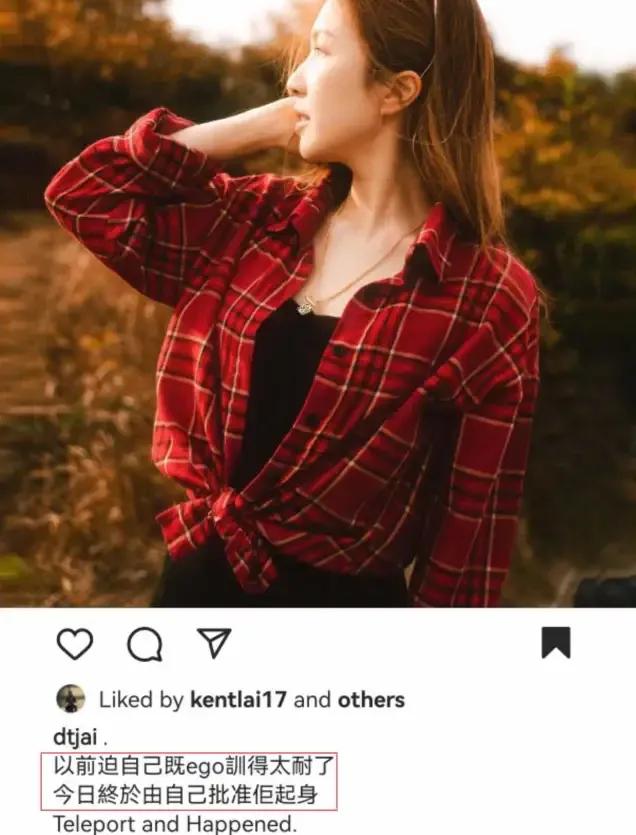Remove the post from saved bookmarks
Screen dimensions: 636x835
[x=556, y=642]
